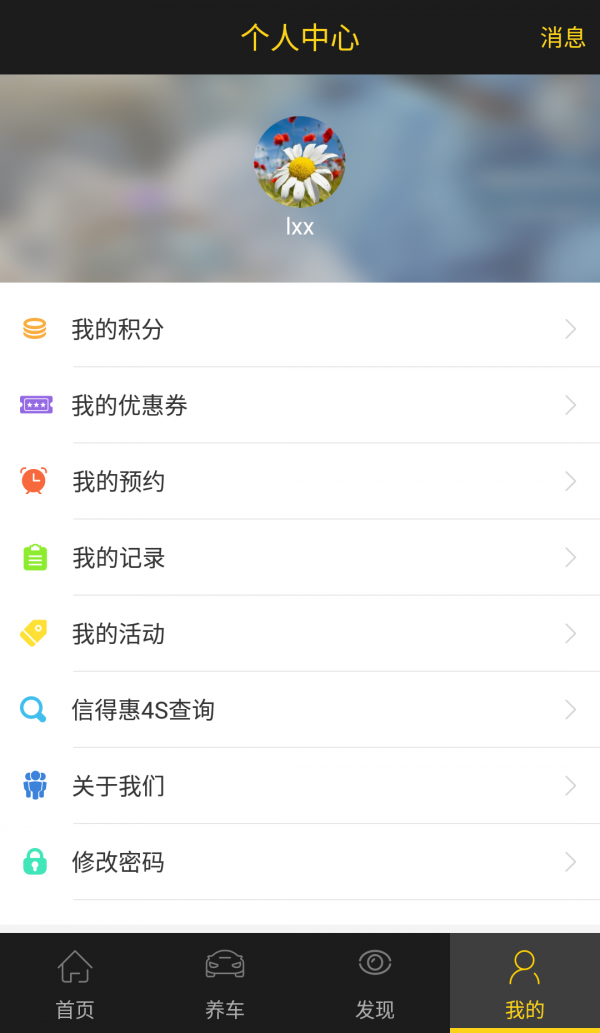Viewport: 600px width, 1033px height.
Task: View 我的优惠券 coupons
Action: click(x=300, y=405)
